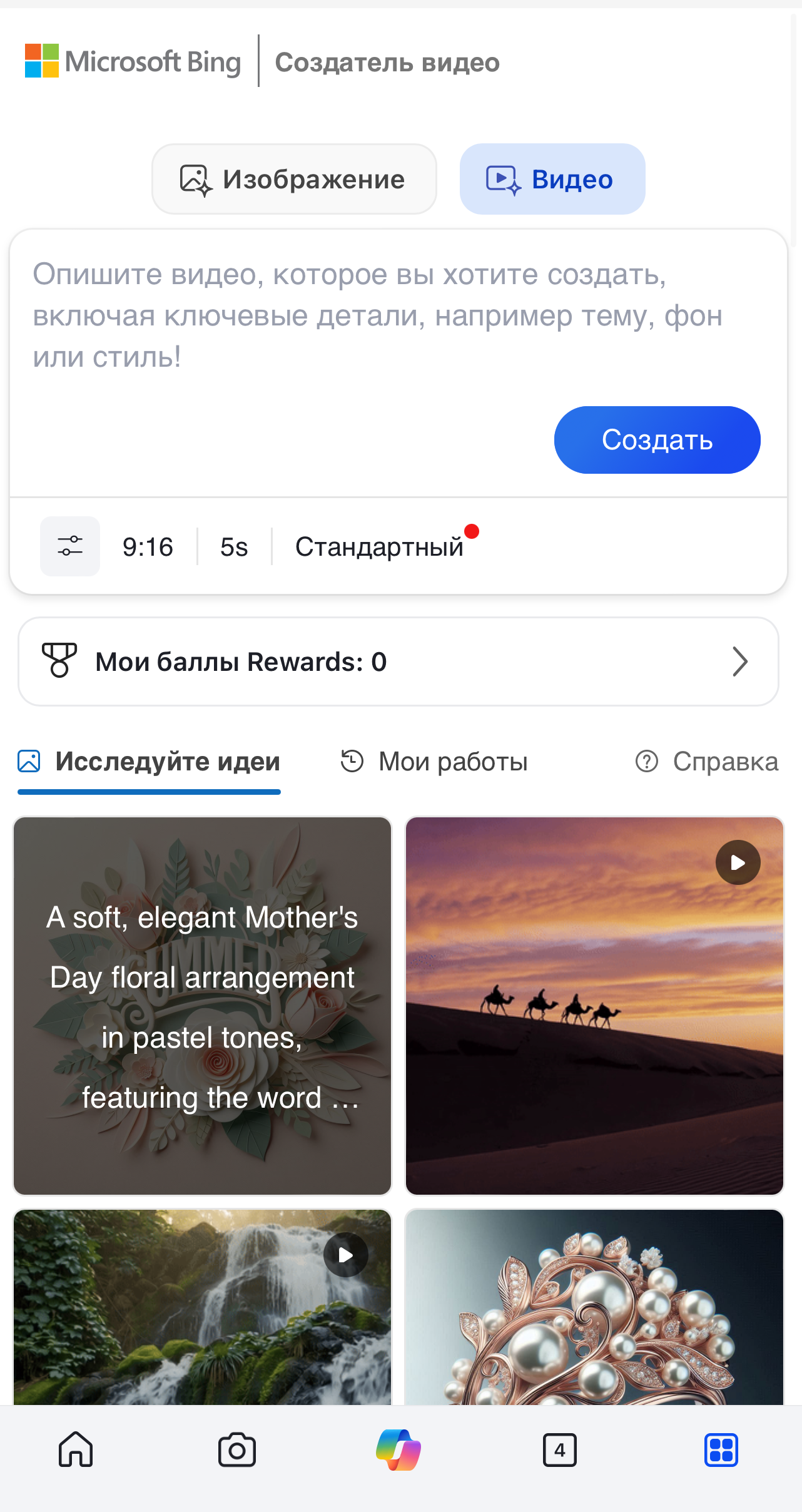The height and width of the screenshot is (1512, 802).
Task: Play the camel caravan sunset video
Action: tap(738, 862)
